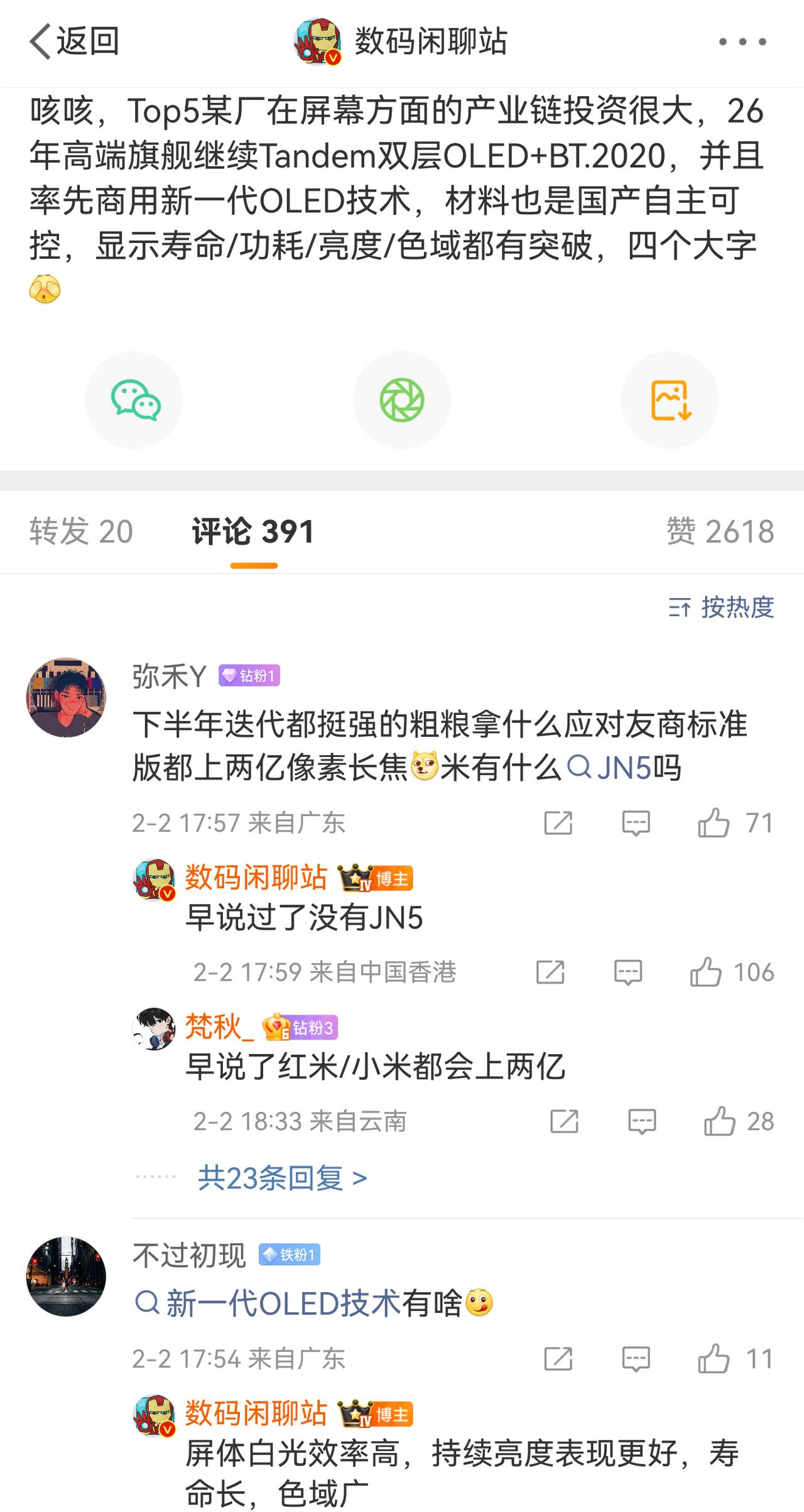Share the post to WeChat Moments
The width and height of the screenshot is (804, 1512).
point(402,400)
